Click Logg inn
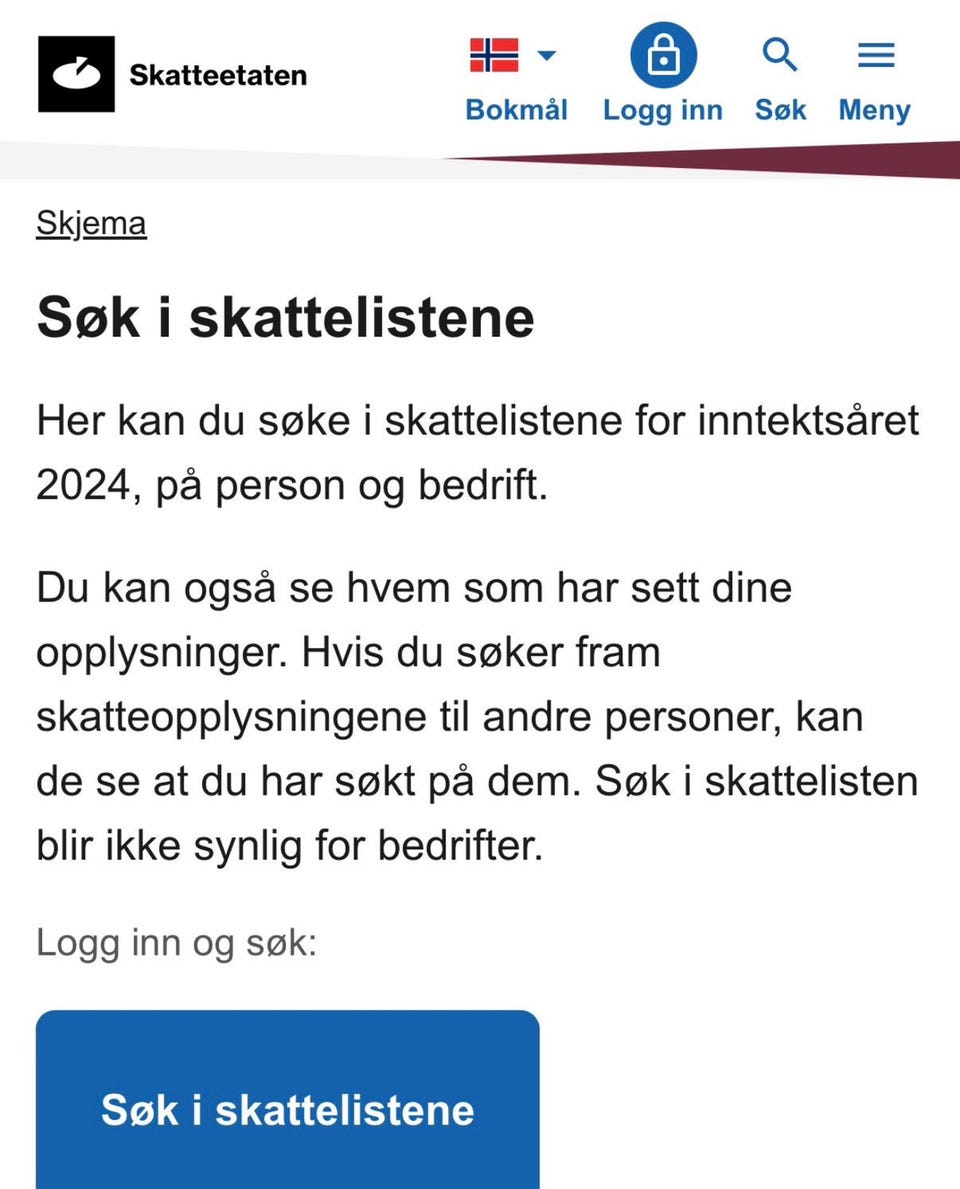The width and height of the screenshot is (960, 1189). click(662, 110)
